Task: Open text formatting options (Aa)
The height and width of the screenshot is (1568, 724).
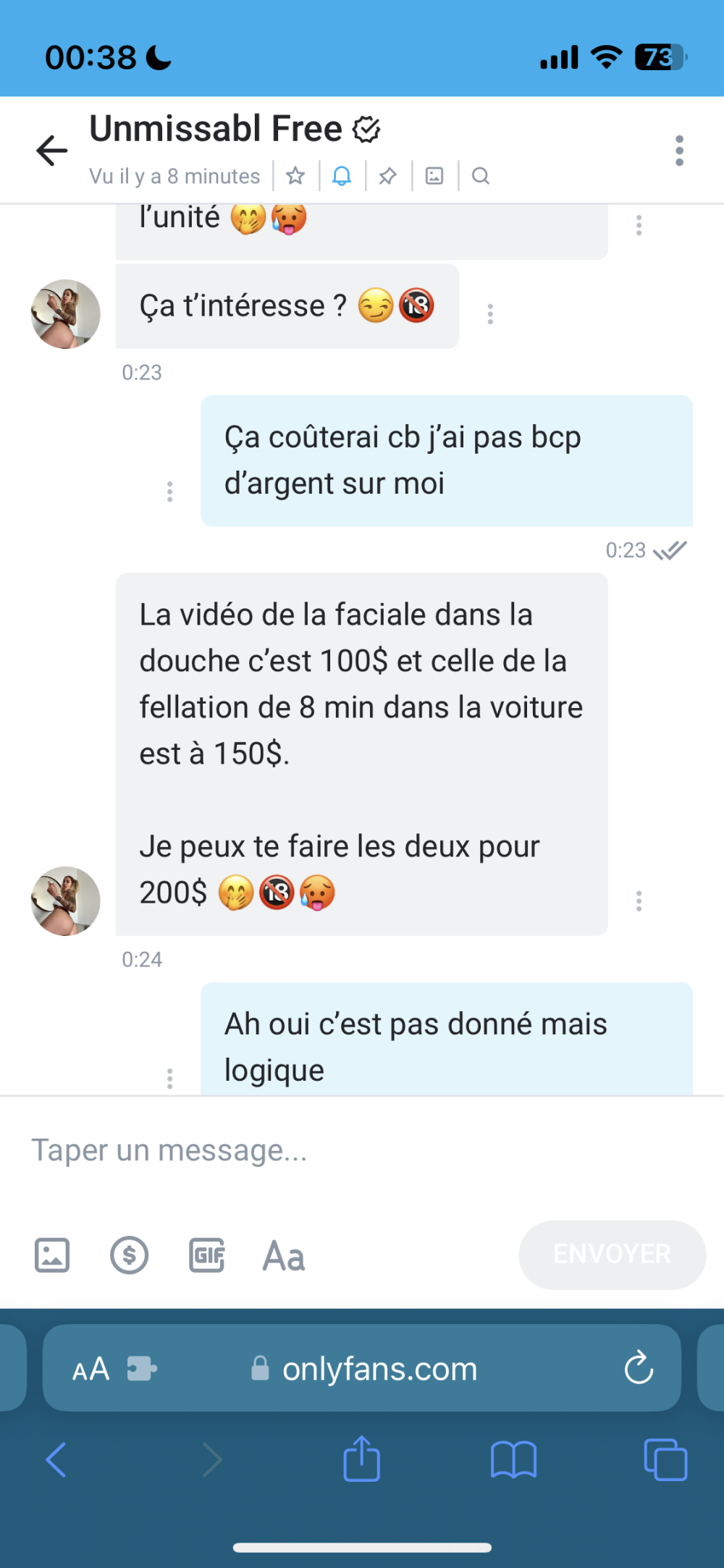Action: (x=284, y=1256)
